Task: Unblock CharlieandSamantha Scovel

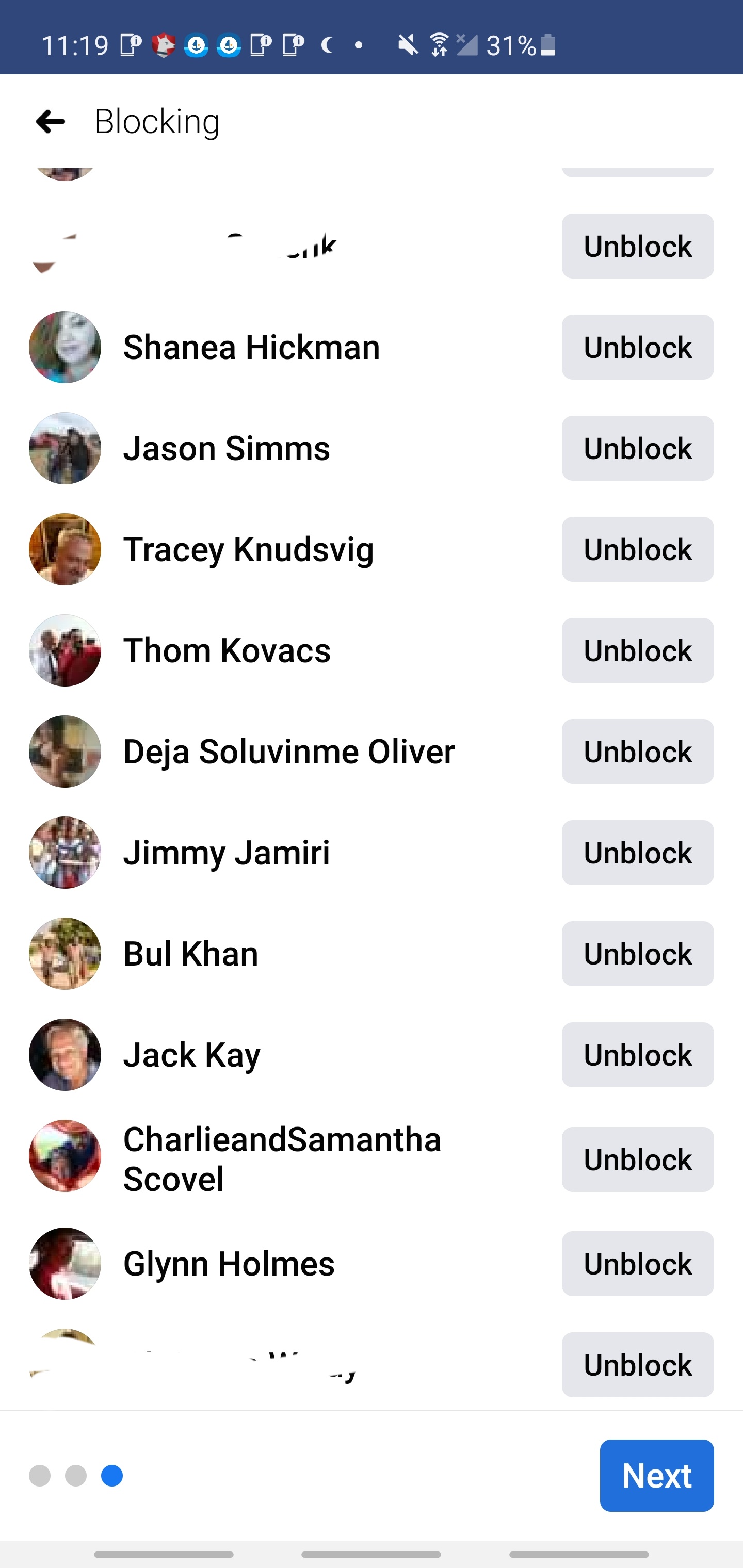Action: coord(637,1159)
